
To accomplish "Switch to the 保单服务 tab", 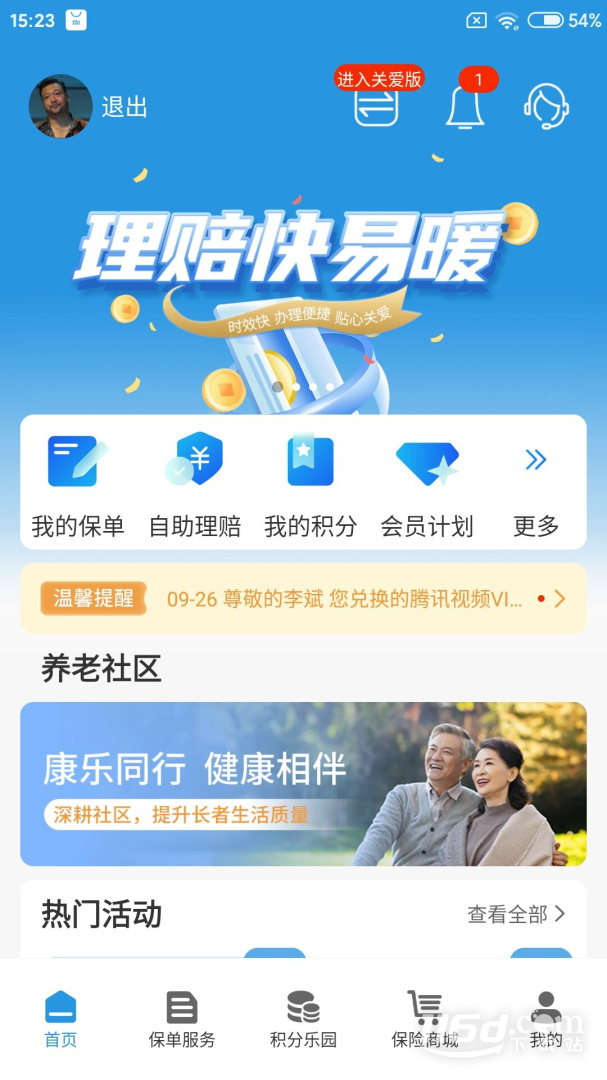I will [x=182, y=1019].
